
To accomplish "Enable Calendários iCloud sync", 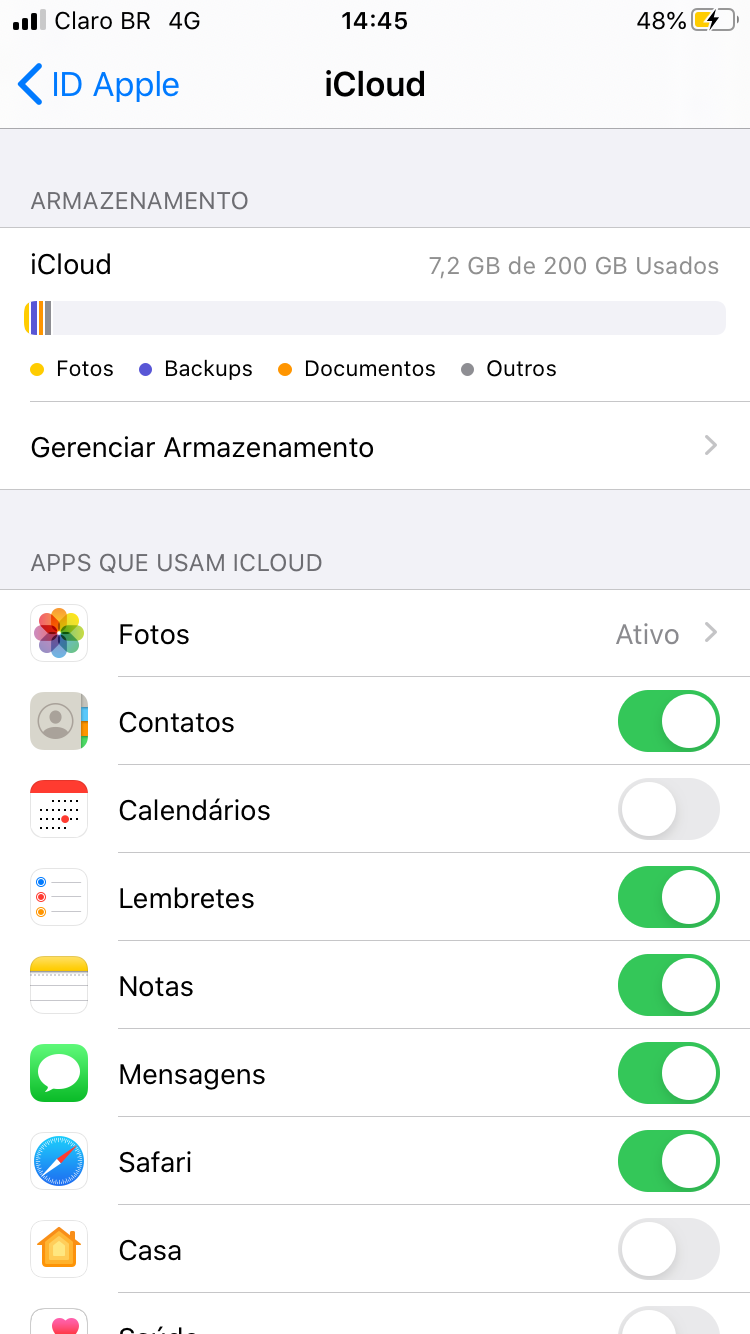I will point(668,810).
